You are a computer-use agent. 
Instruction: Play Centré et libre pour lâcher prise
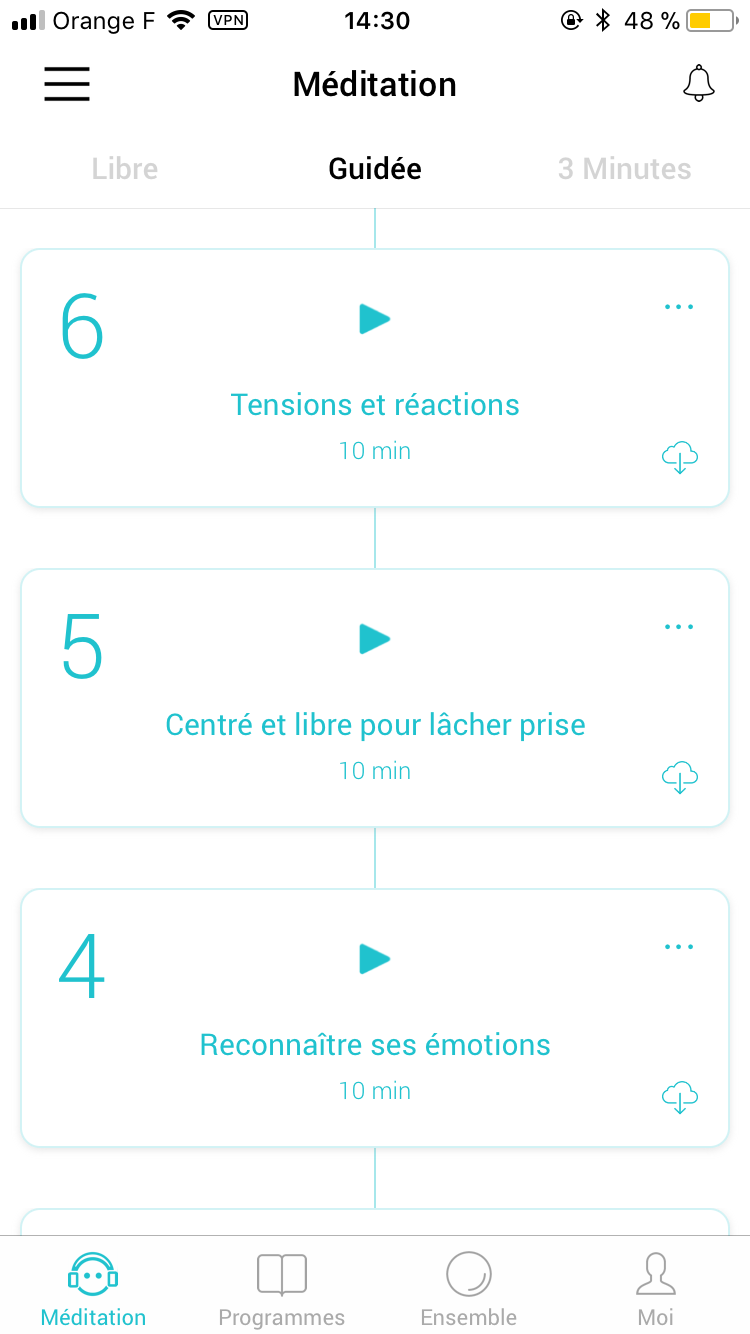pyautogui.click(x=375, y=639)
